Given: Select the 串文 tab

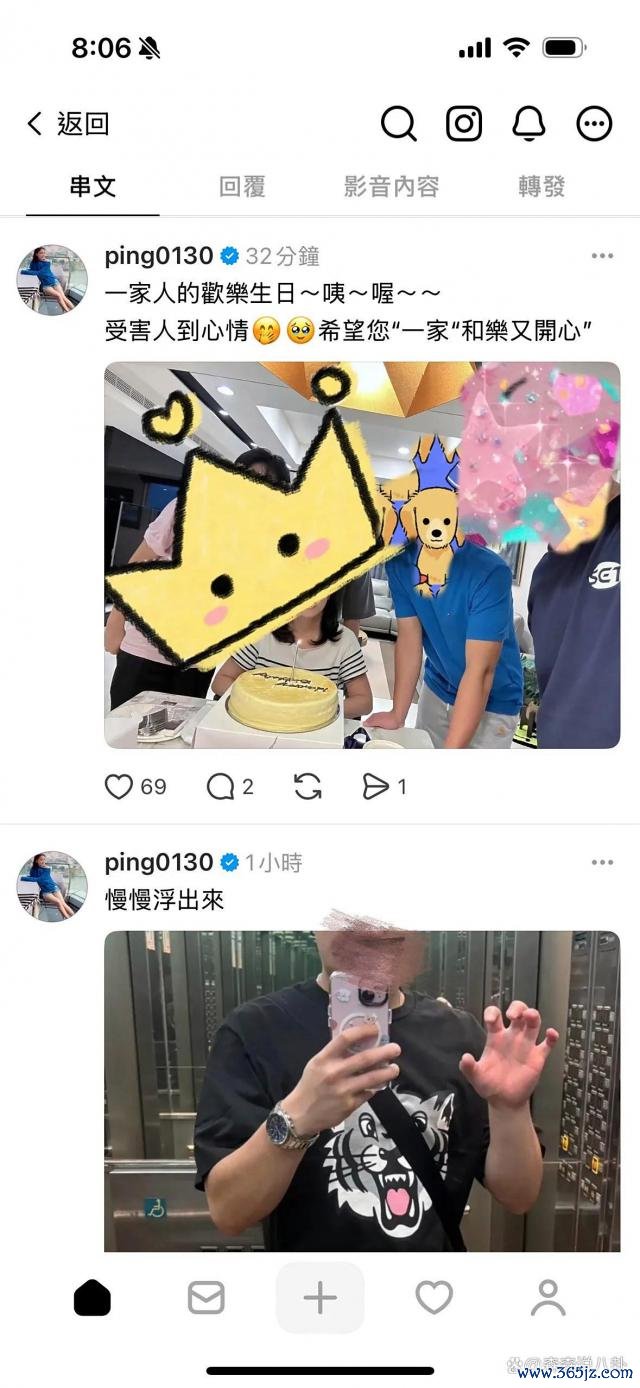Looking at the screenshot, I should (93, 186).
